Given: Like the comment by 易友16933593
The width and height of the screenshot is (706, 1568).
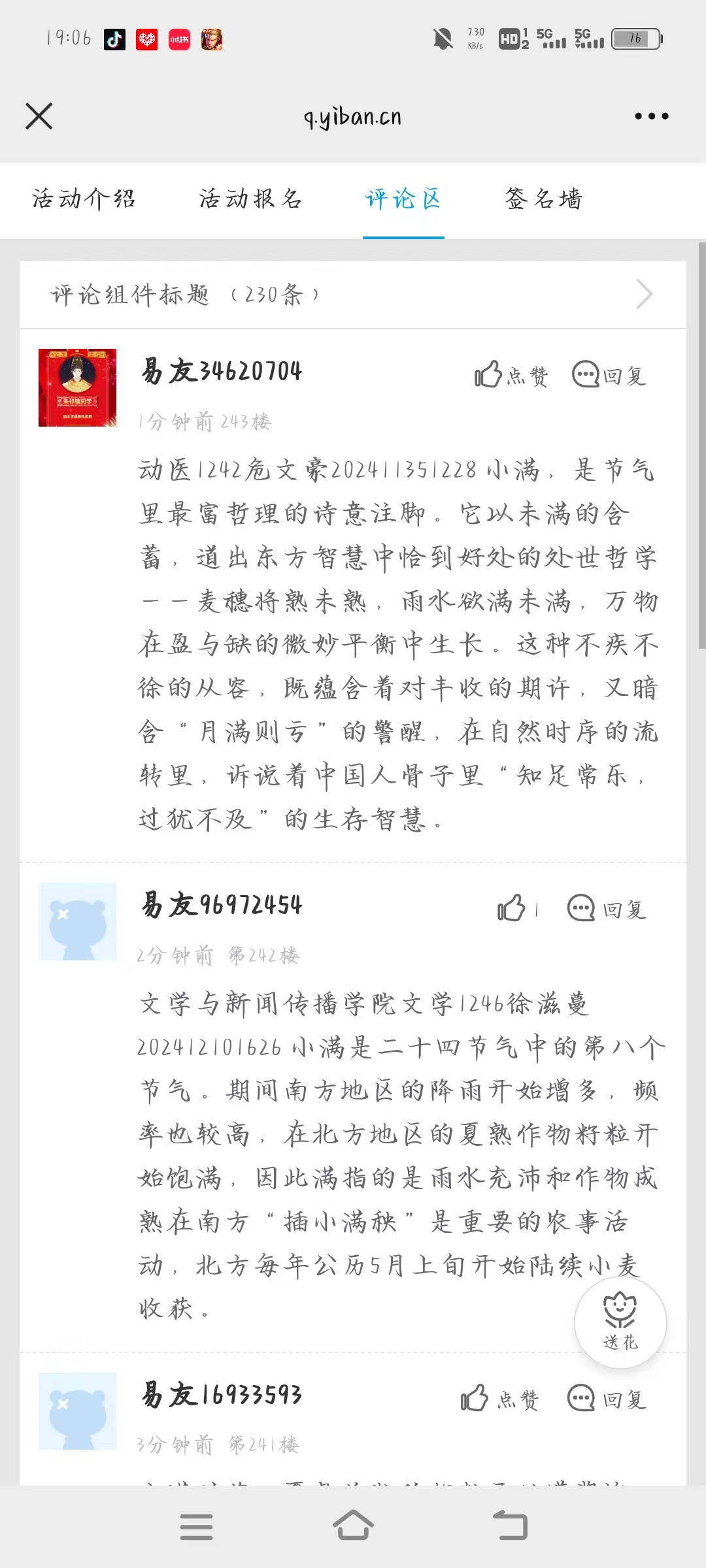Looking at the screenshot, I should pyautogui.click(x=499, y=1399).
